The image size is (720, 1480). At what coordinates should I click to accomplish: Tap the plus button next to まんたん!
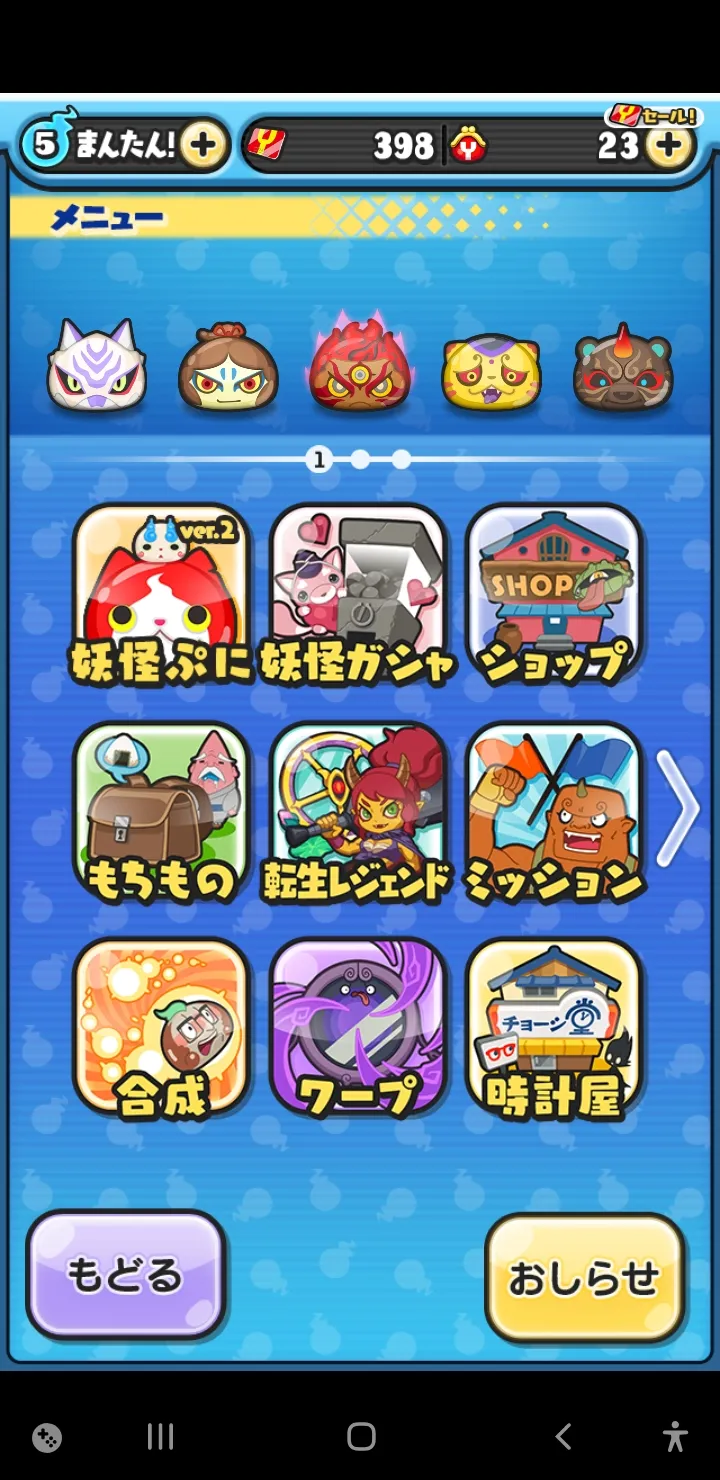pos(203,146)
